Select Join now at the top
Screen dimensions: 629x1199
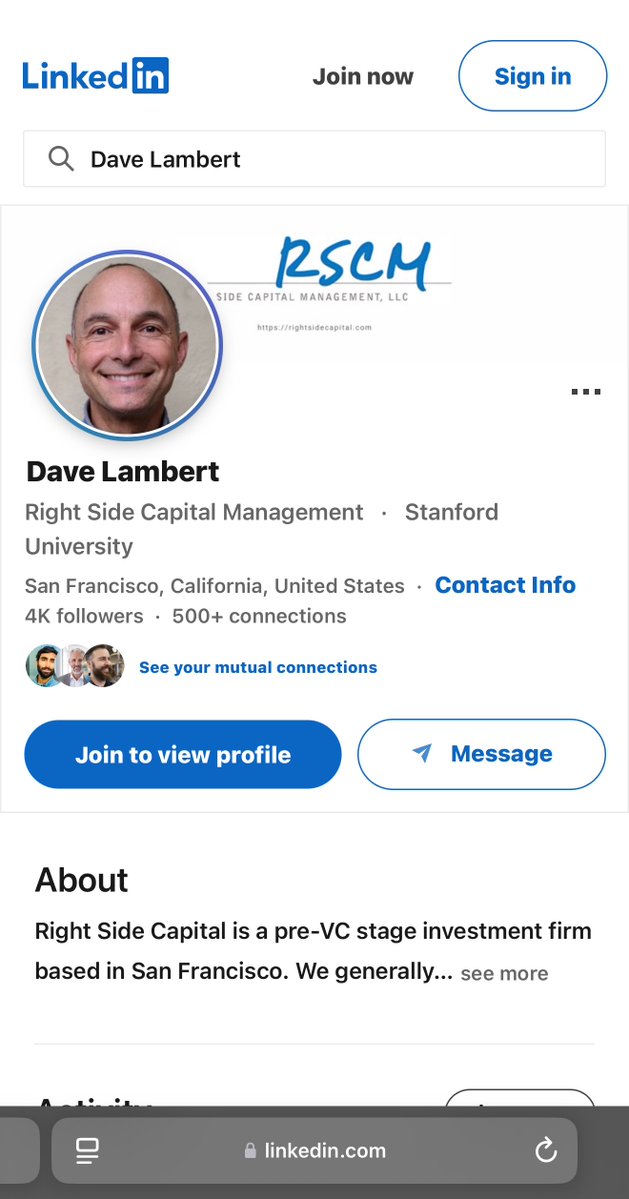362,76
